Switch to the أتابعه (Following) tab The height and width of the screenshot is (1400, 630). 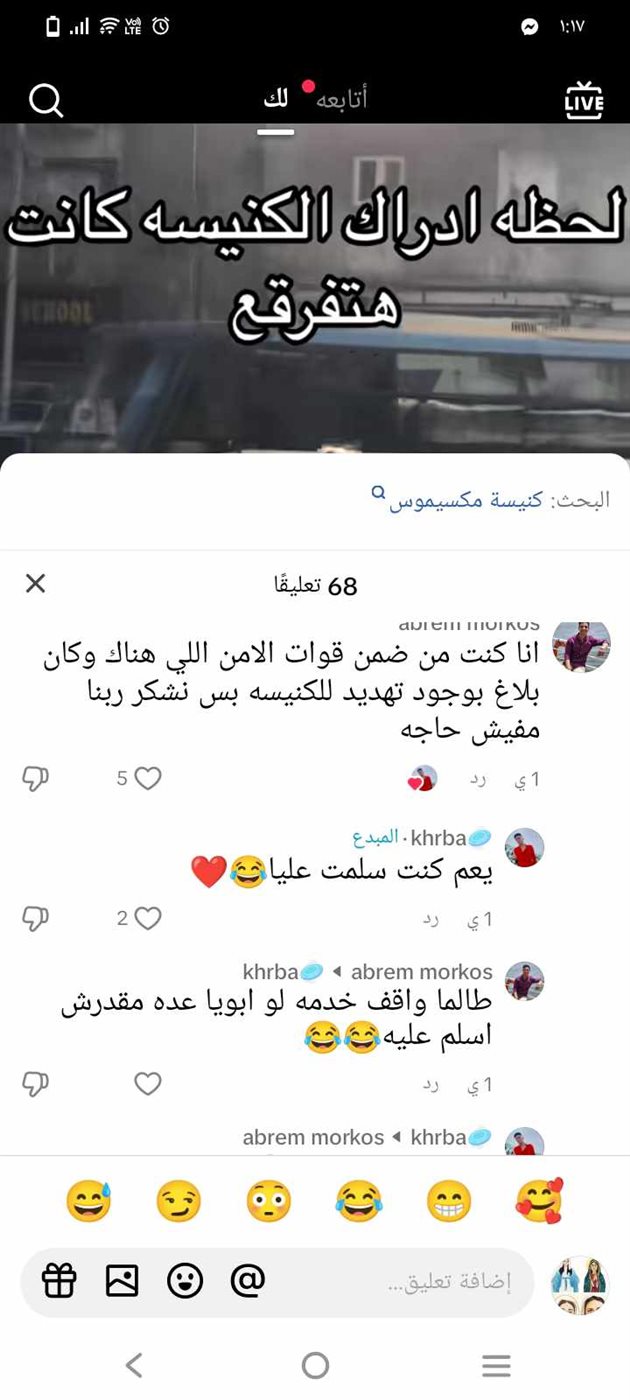tap(342, 99)
